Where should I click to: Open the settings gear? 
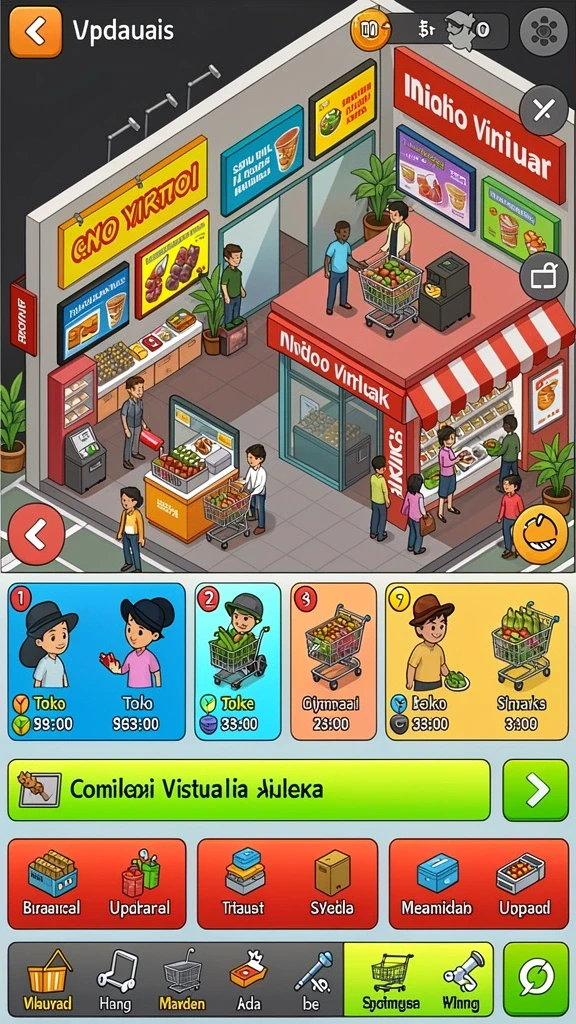[543, 29]
